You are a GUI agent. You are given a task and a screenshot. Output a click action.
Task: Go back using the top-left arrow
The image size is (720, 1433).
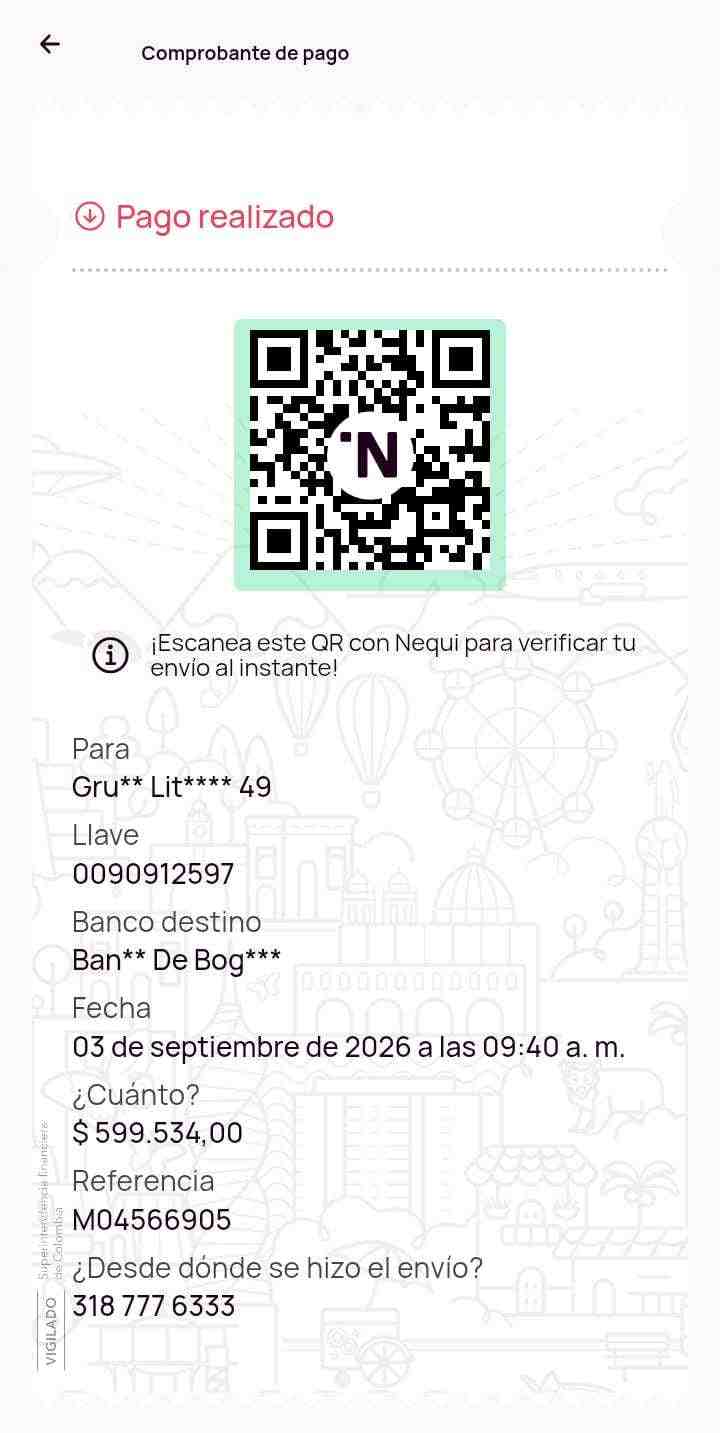point(49,44)
